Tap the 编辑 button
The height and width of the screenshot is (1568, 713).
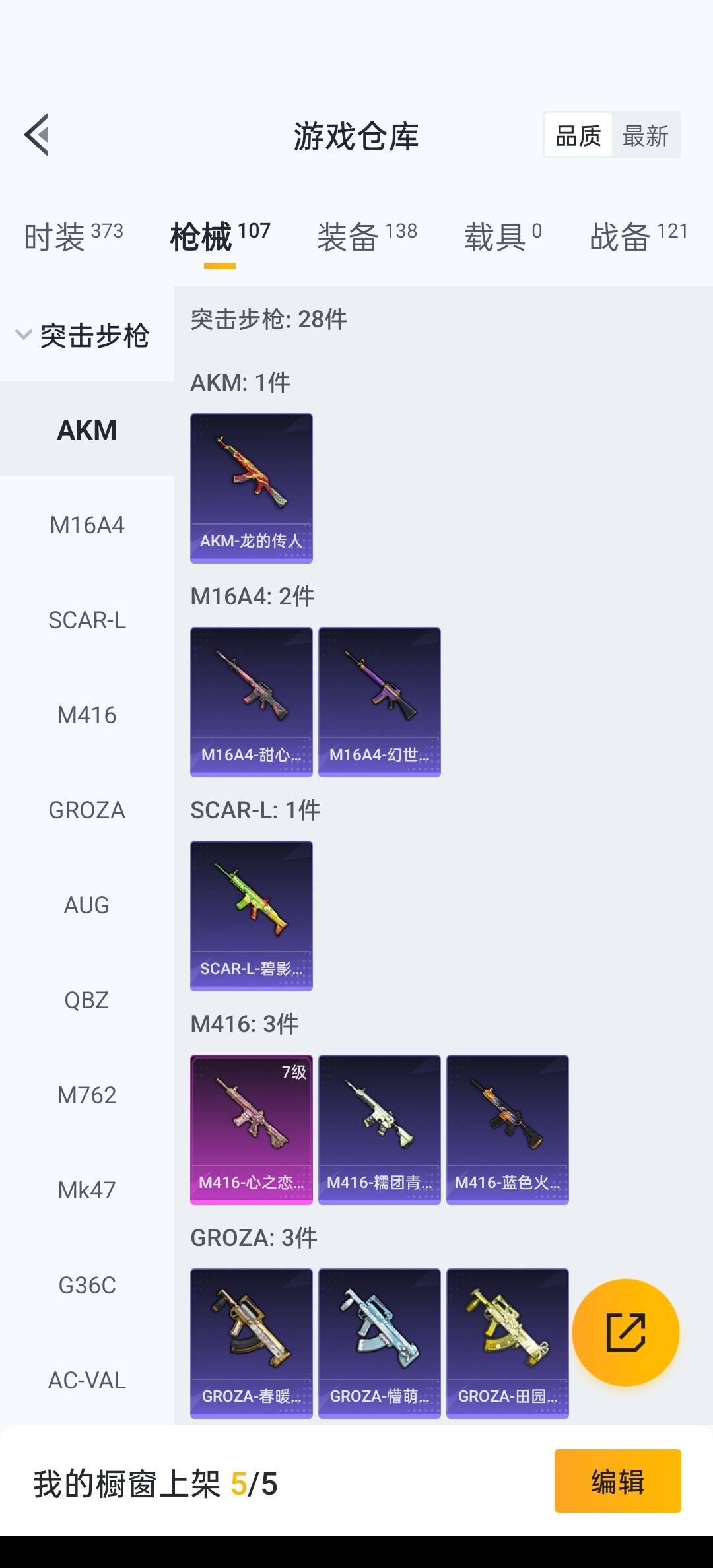tap(618, 1481)
